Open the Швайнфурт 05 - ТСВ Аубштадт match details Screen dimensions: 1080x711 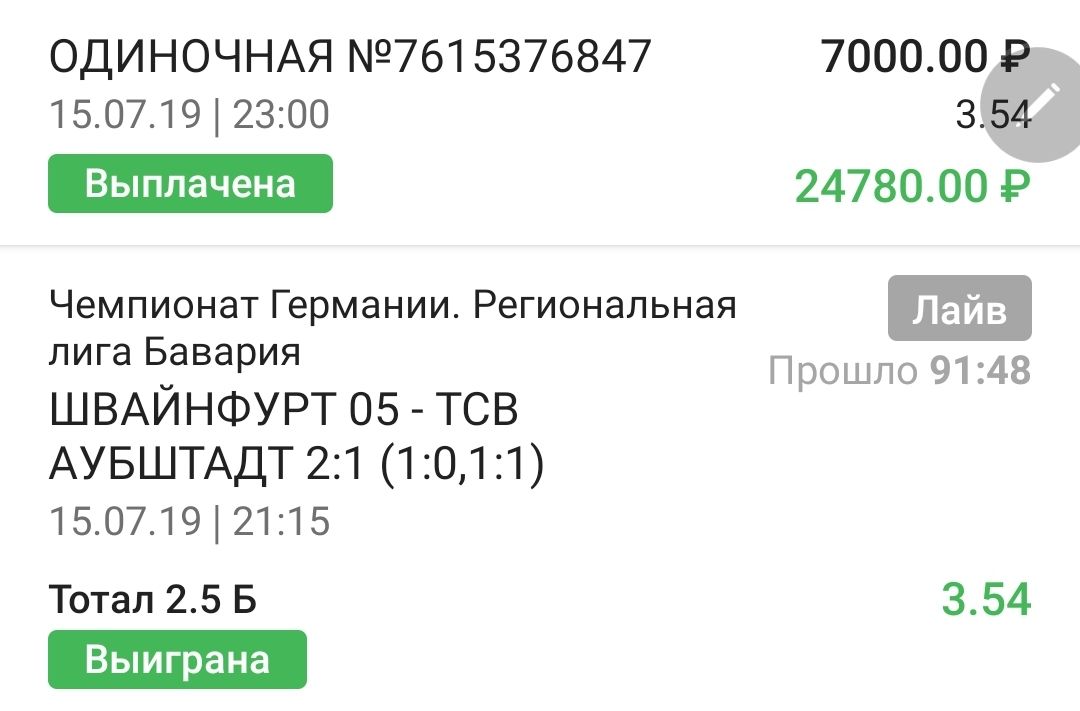[296, 438]
